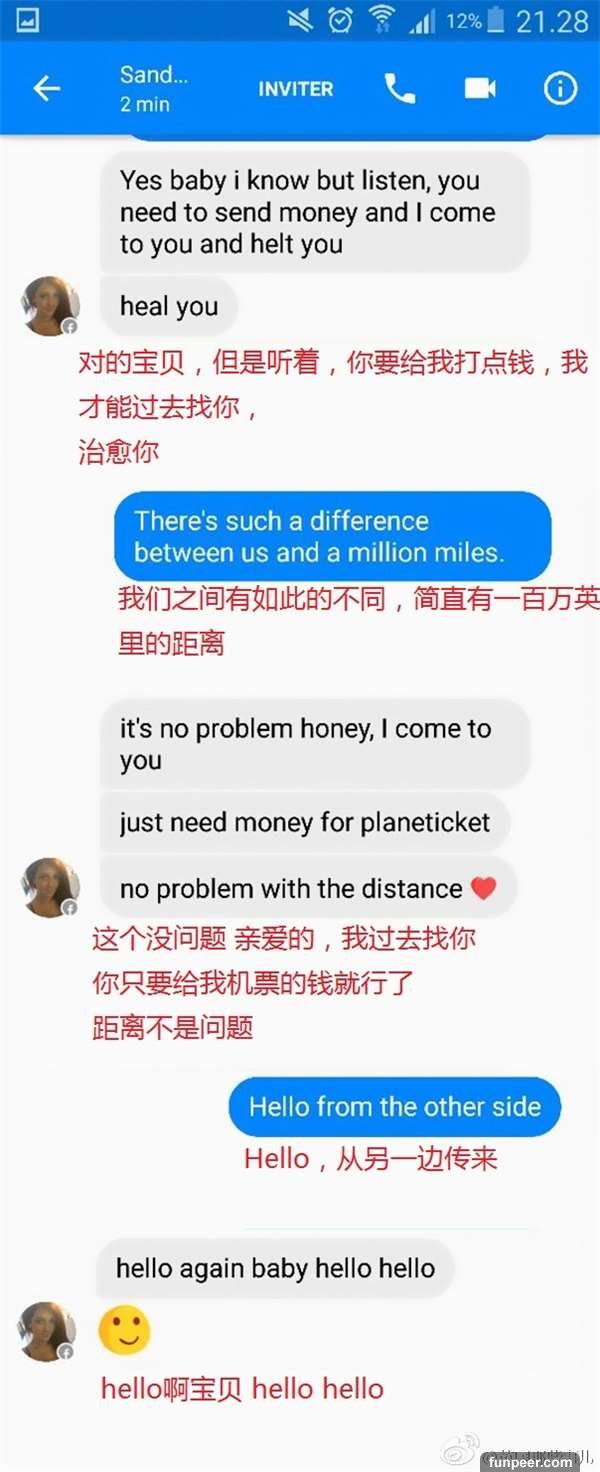The height and width of the screenshot is (1472, 600).
Task: Start a voice call
Action: click(x=400, y=89)
